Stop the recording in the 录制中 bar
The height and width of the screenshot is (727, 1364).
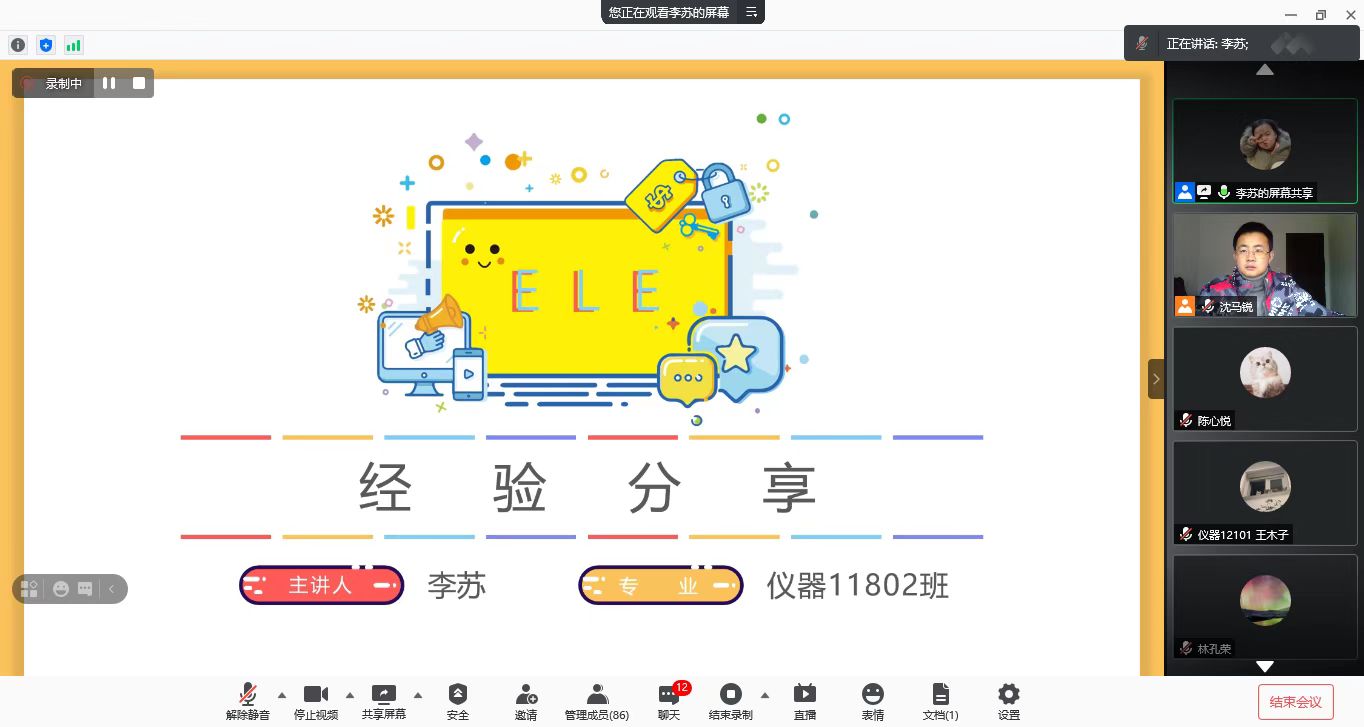(x=139, y=83)
